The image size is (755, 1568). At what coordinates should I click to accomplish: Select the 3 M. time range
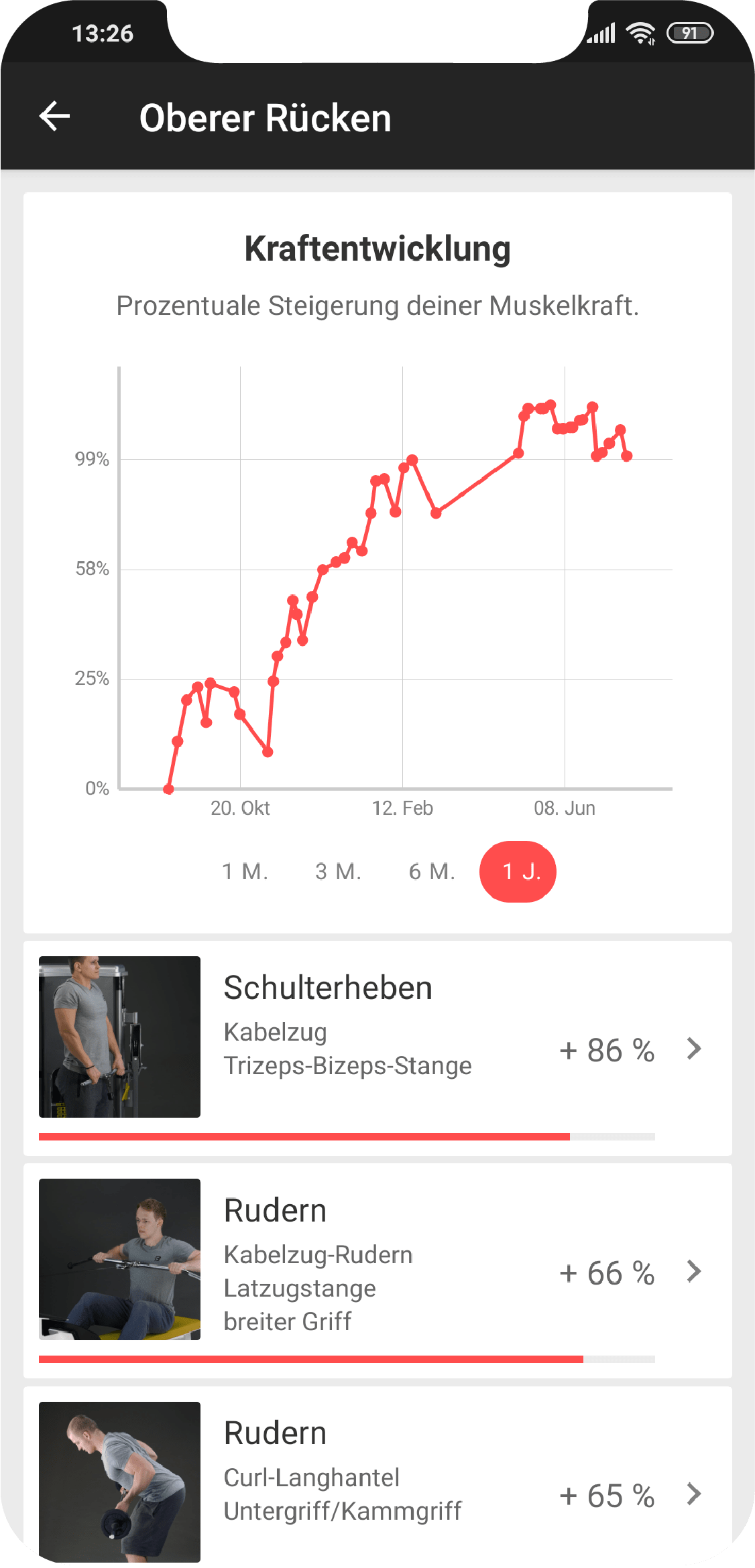[339, 872]
